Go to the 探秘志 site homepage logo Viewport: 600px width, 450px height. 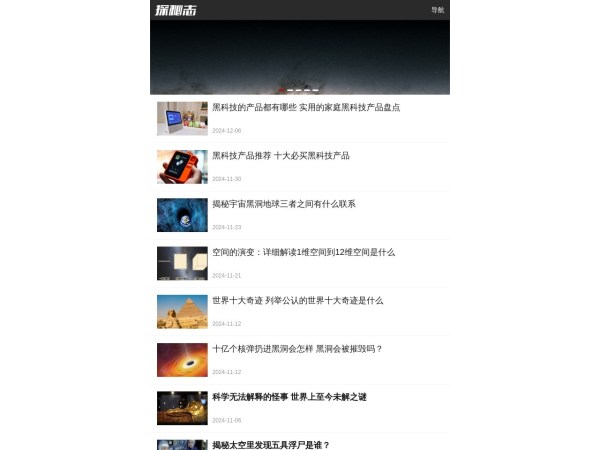pos(176,10)
